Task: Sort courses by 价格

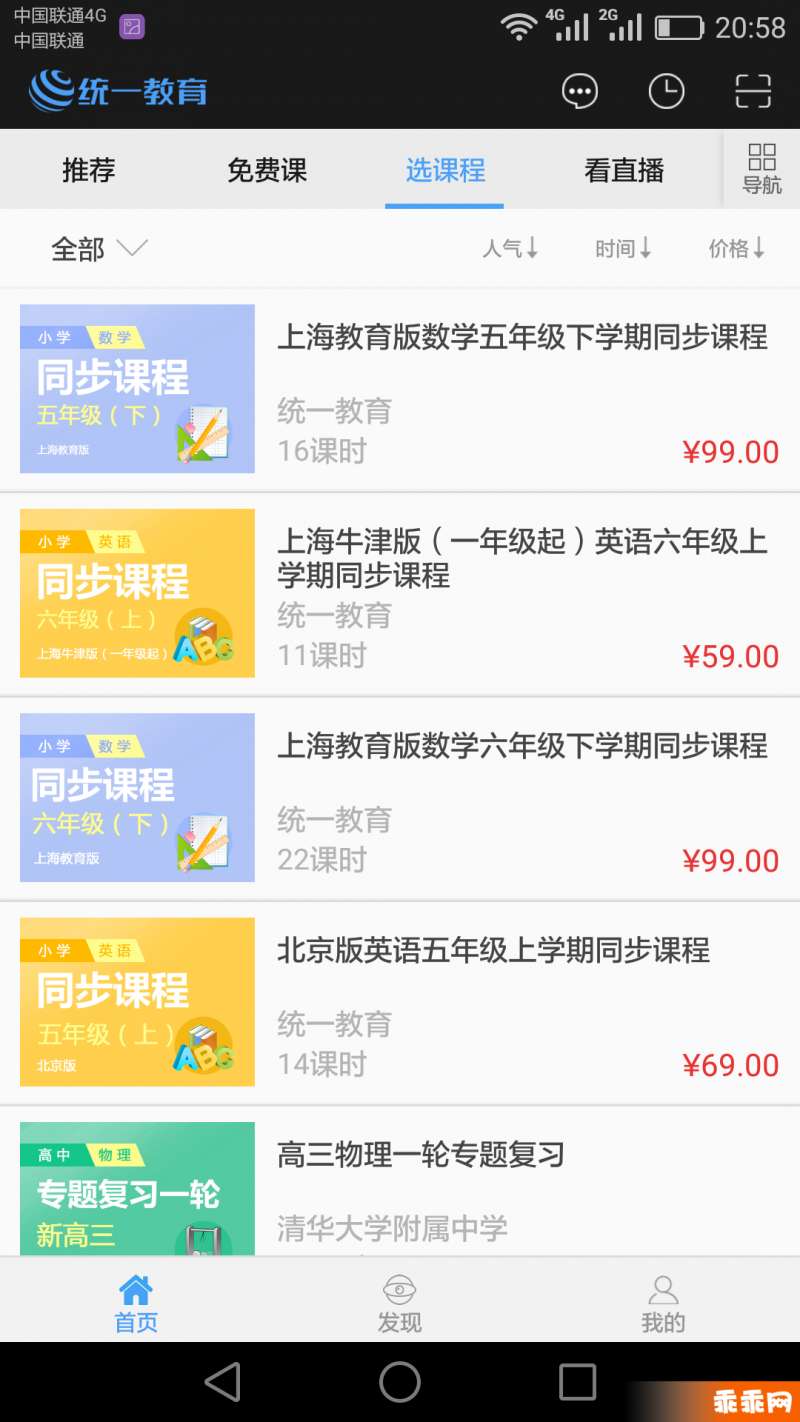Action: pos(737,249)
